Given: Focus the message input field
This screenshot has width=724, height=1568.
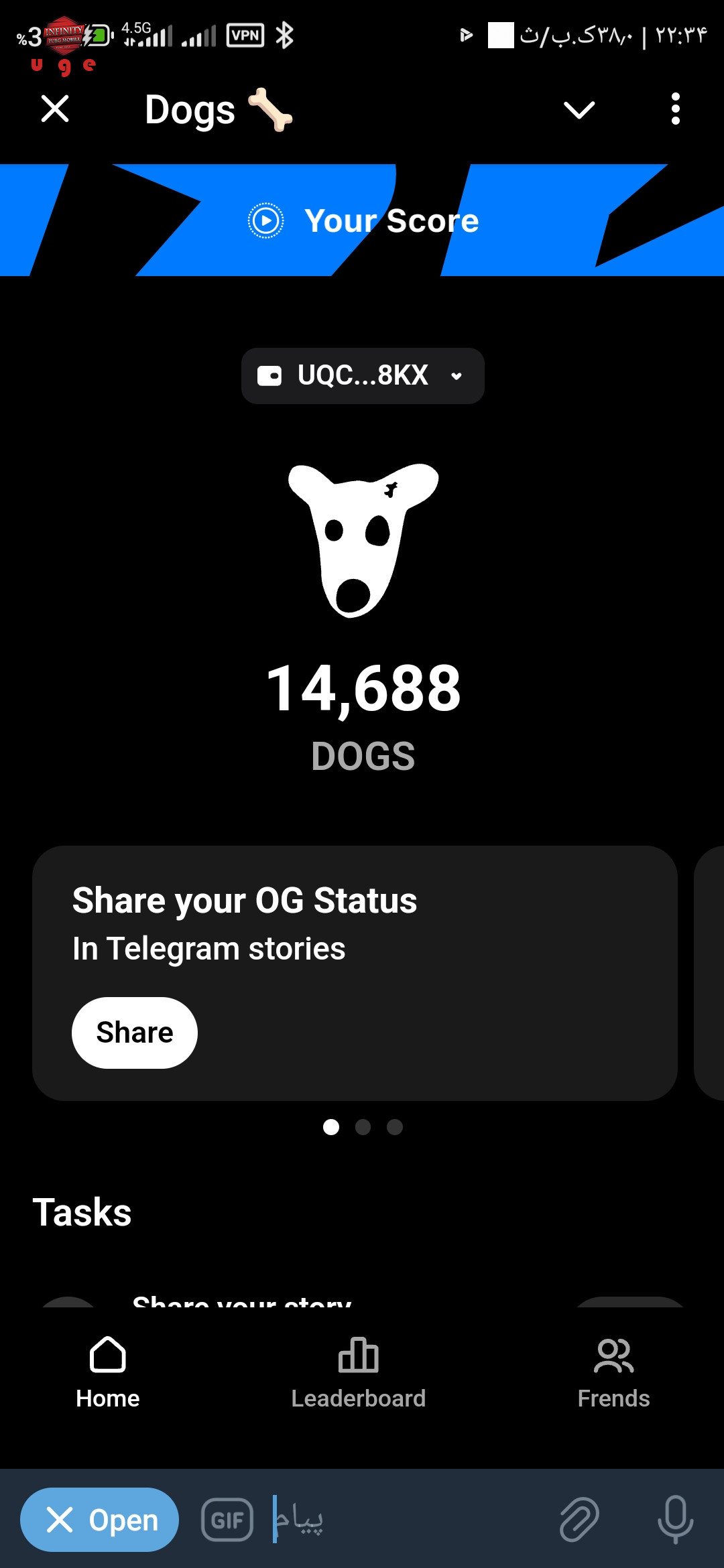Looking at the screenshot, I should [x=402, y=1520].
